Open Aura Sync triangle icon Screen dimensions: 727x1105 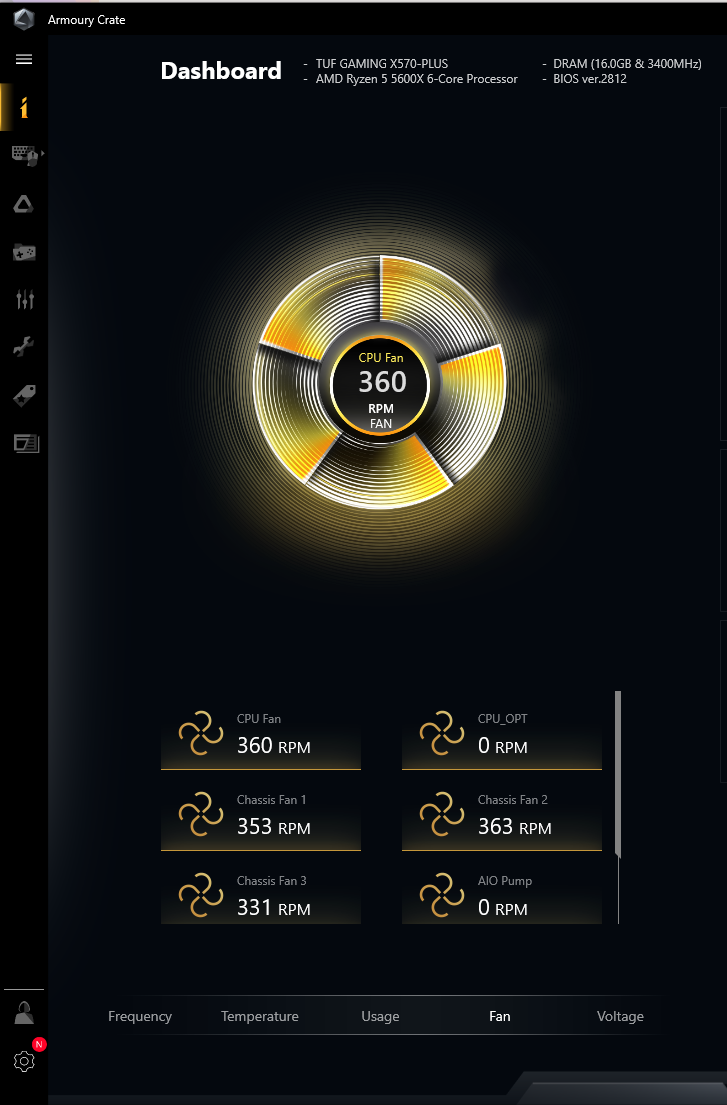(24, 204)
